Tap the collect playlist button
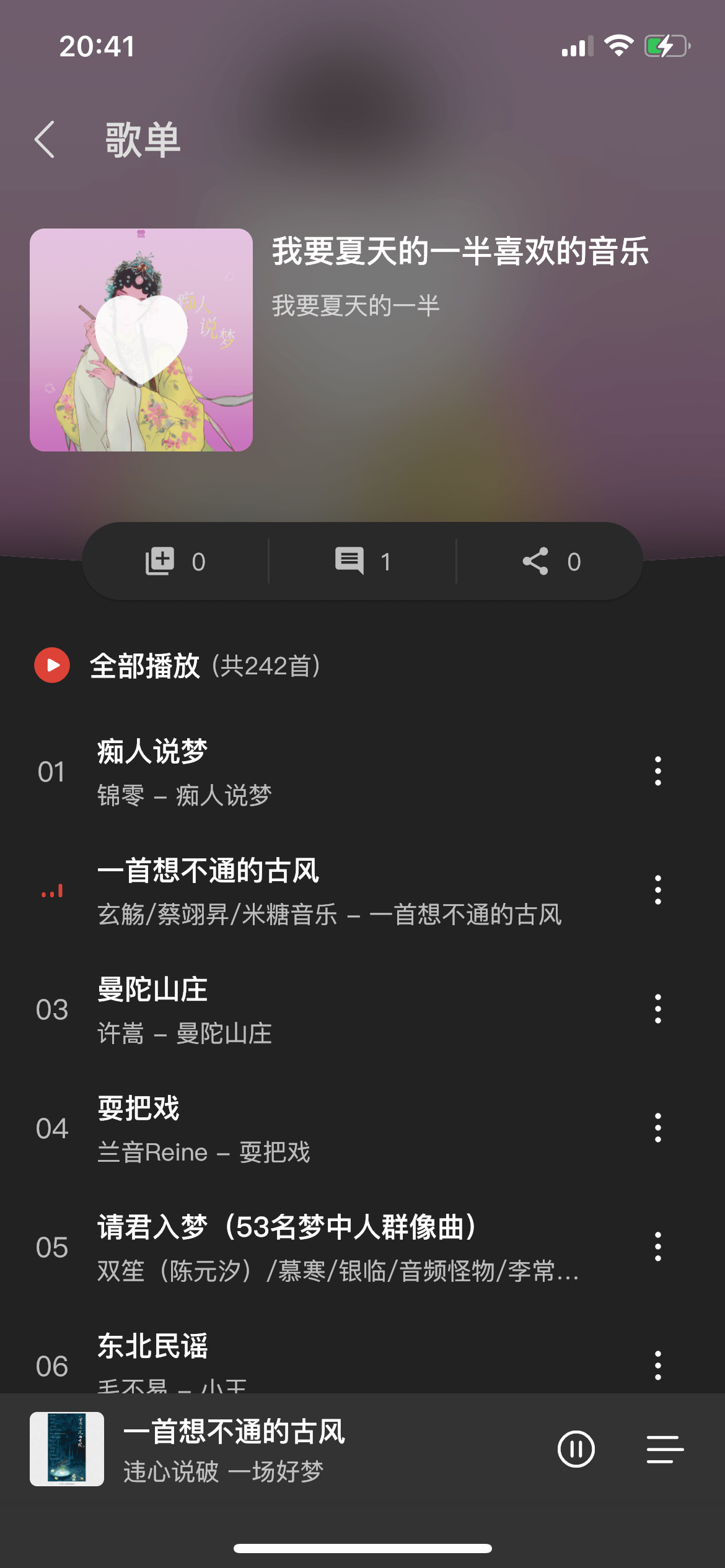 tap(175, 562)
